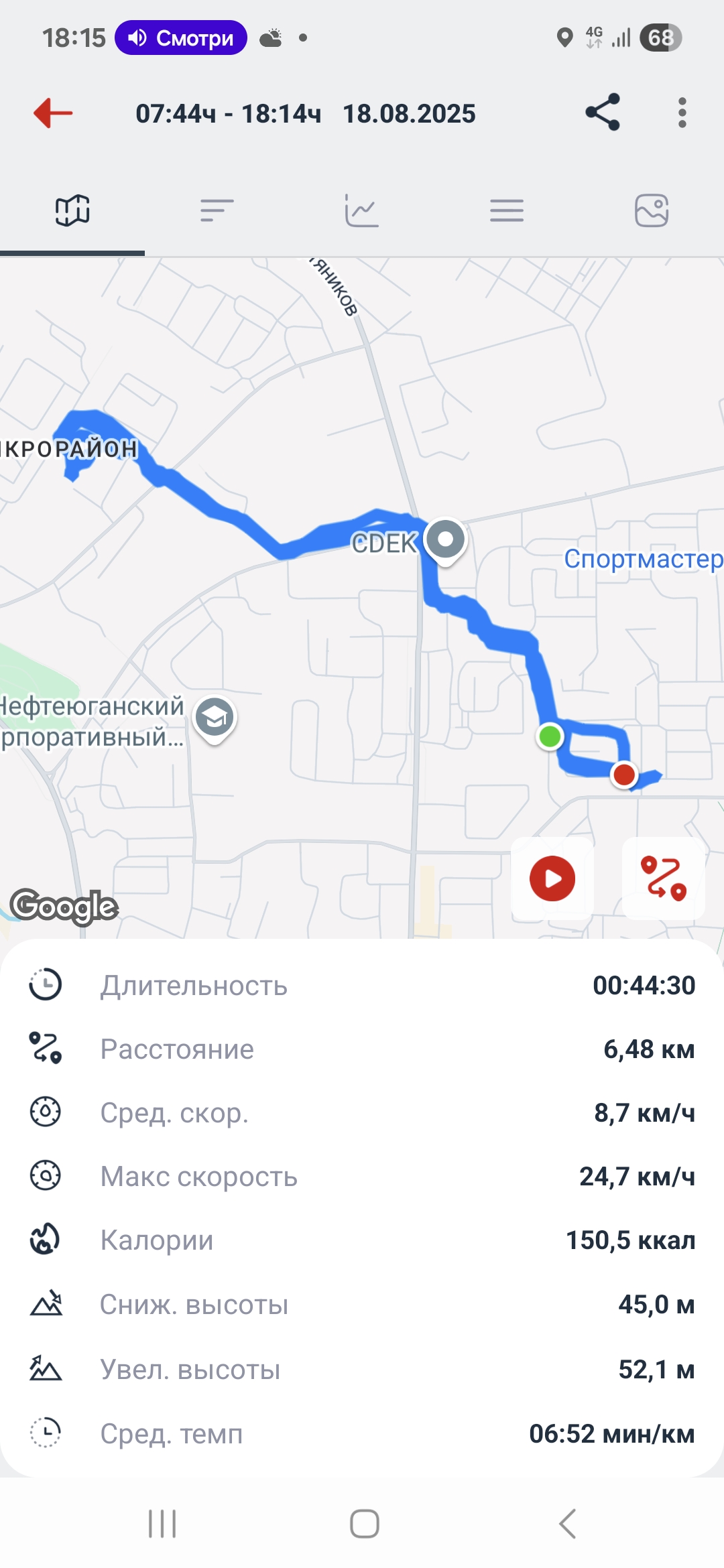Share this recorded track

603,113
